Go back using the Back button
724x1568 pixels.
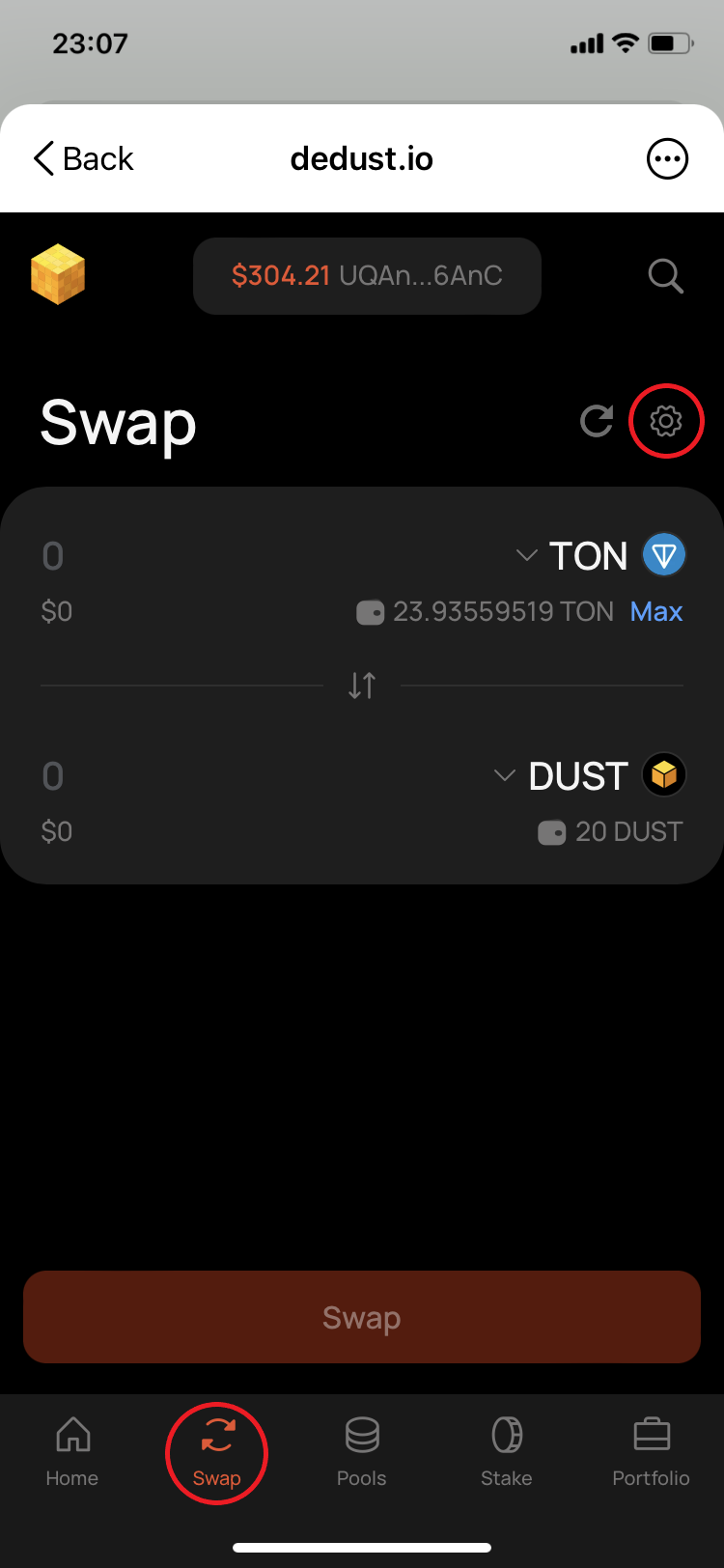point(83,159)
